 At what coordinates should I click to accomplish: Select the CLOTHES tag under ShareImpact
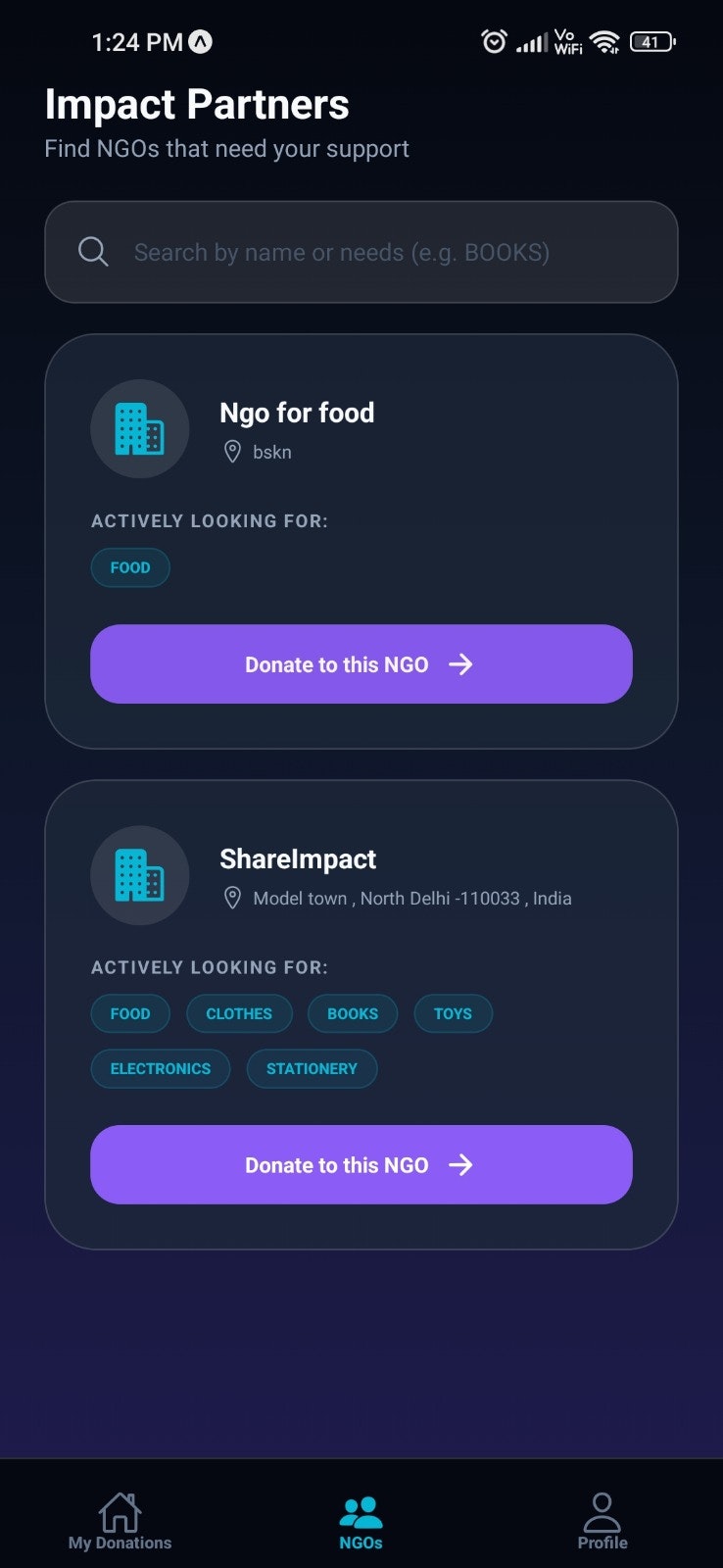239,1013
